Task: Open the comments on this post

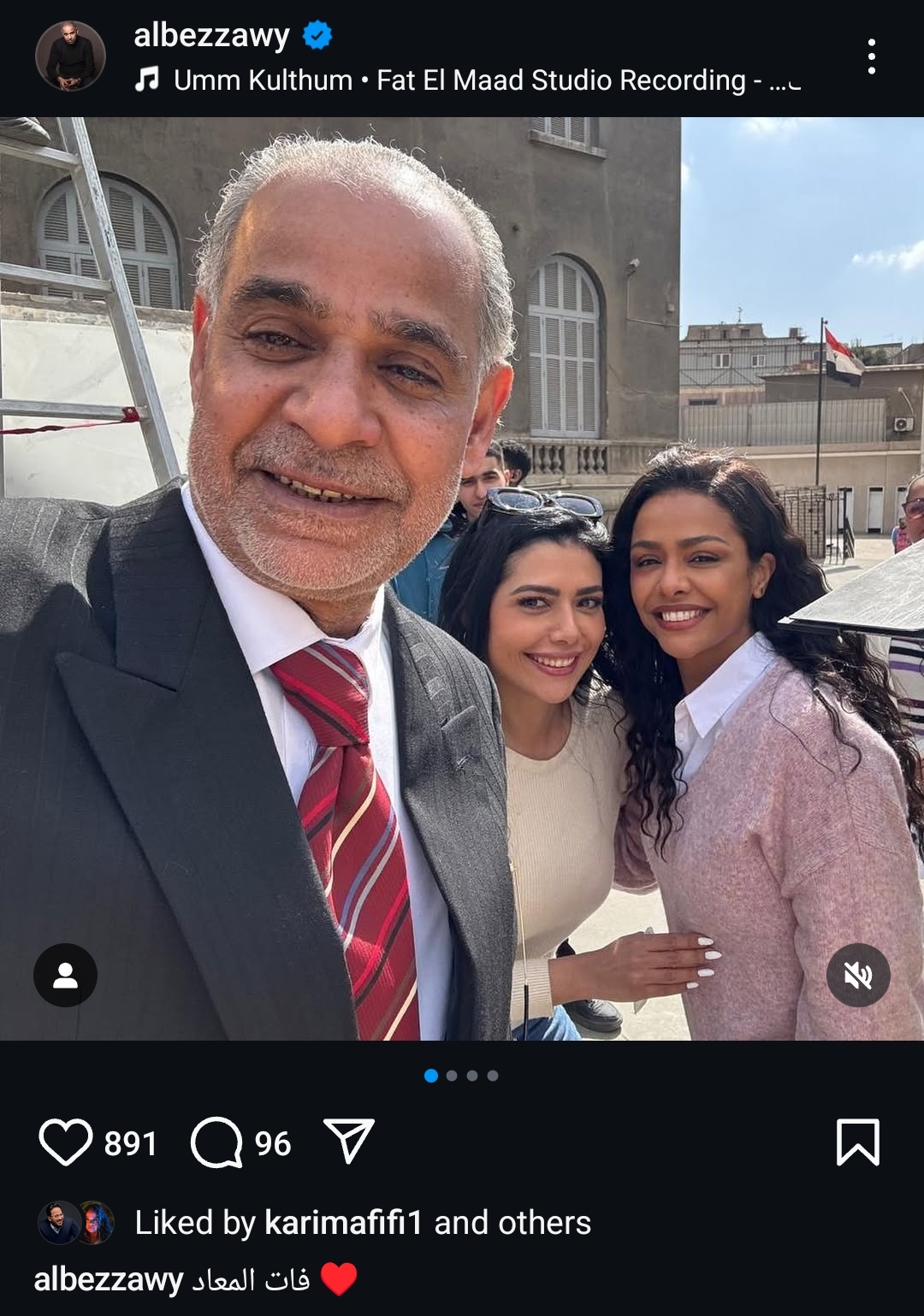Action: tap(216, 1142)
